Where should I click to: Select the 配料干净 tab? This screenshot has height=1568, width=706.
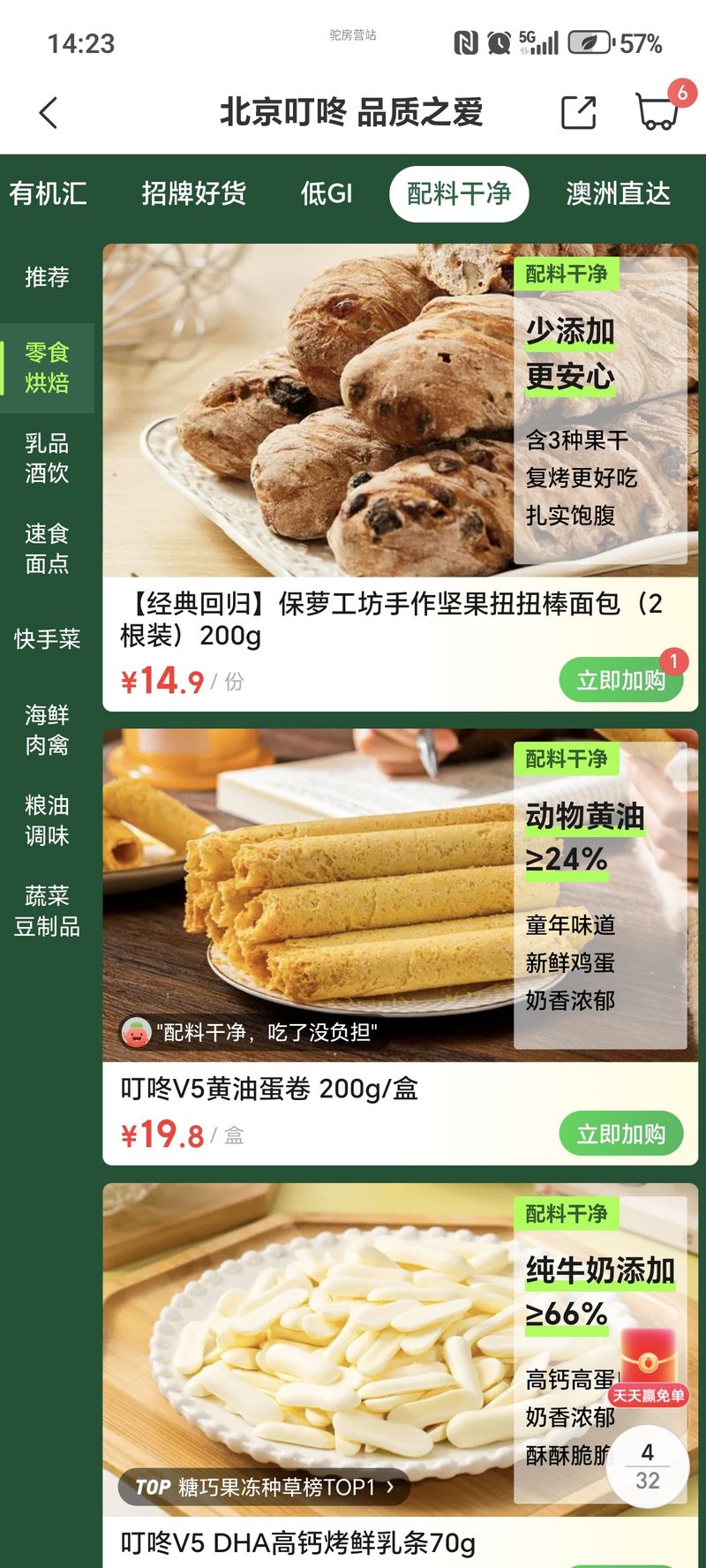[459, 193]
